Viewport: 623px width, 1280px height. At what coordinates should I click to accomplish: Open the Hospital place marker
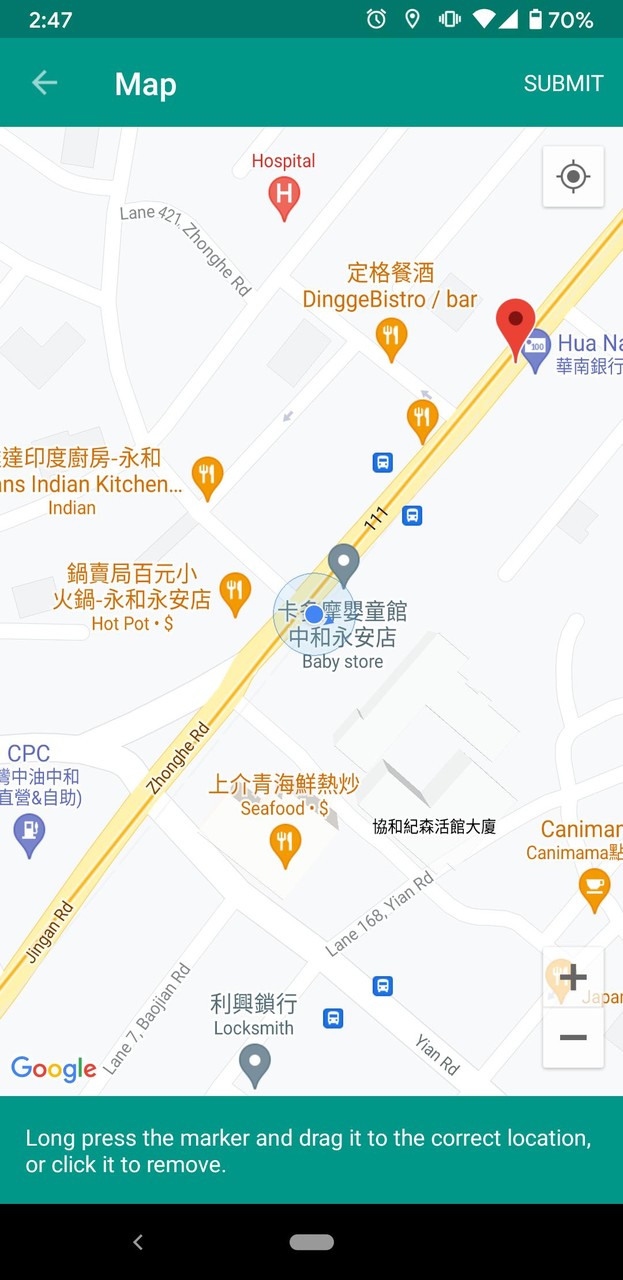click(x=284, y=197)
